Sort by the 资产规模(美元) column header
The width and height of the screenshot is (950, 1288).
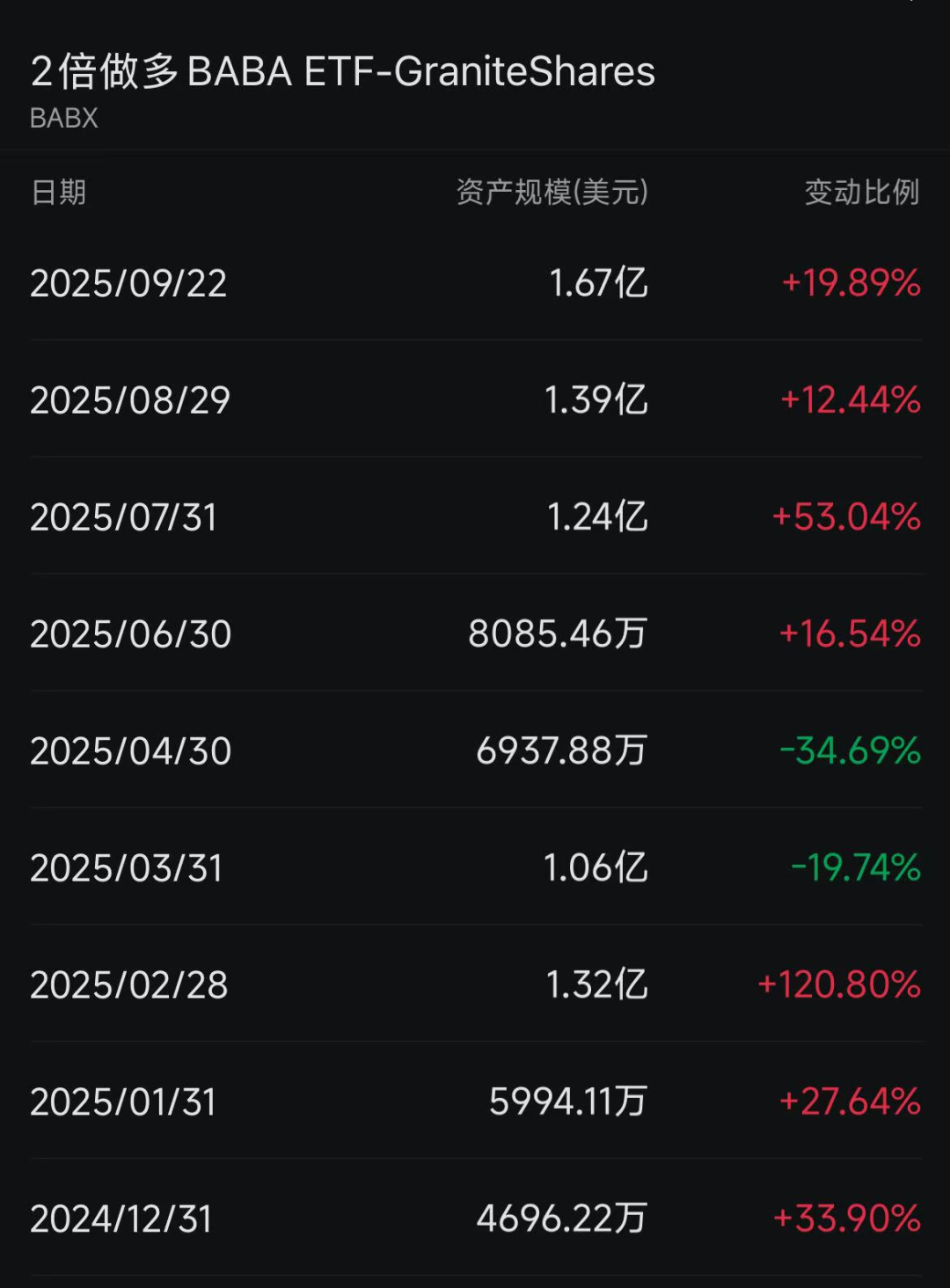click(x=552, y=194)
